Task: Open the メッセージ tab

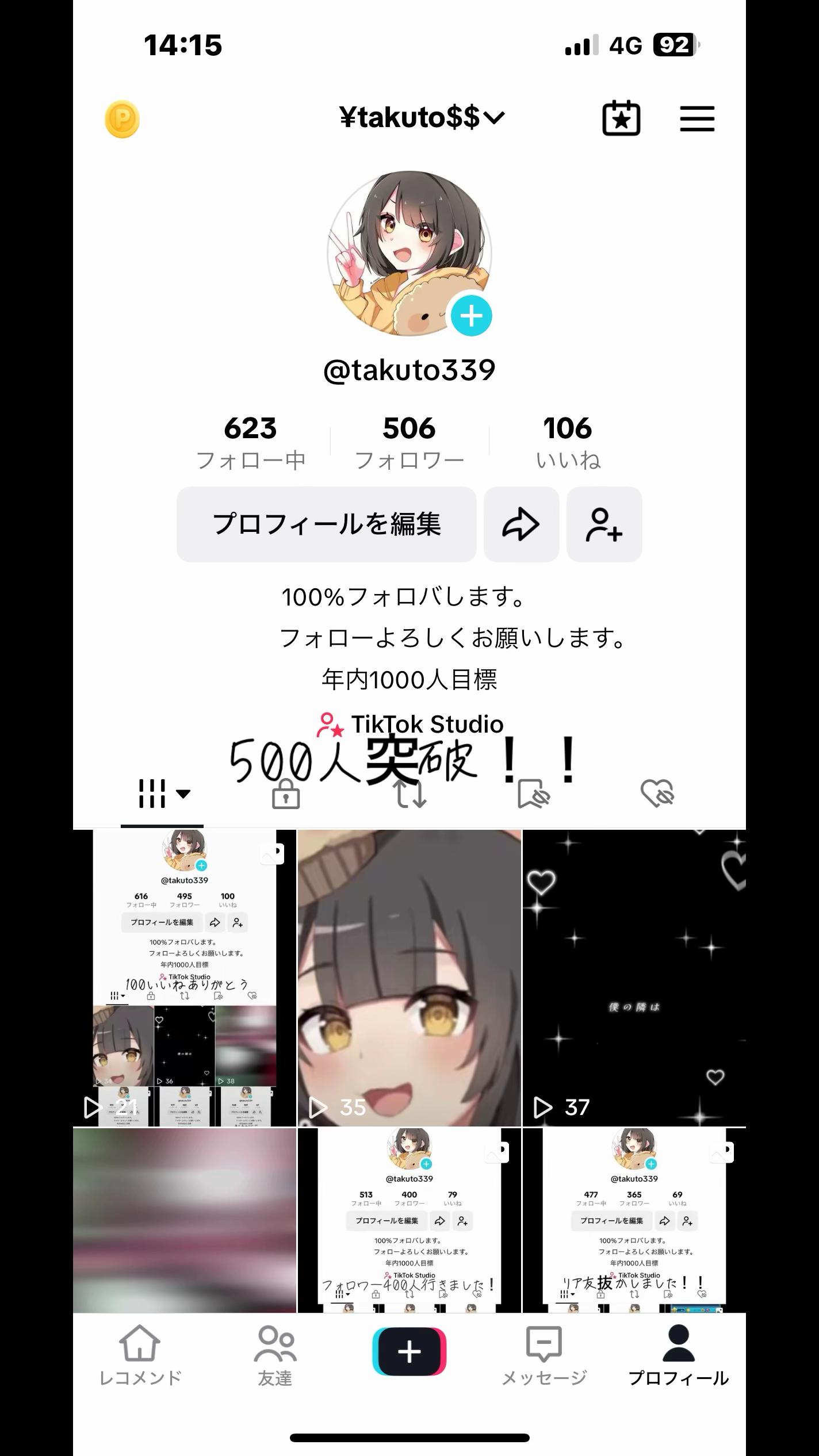Action: (x=544, y=1356)
